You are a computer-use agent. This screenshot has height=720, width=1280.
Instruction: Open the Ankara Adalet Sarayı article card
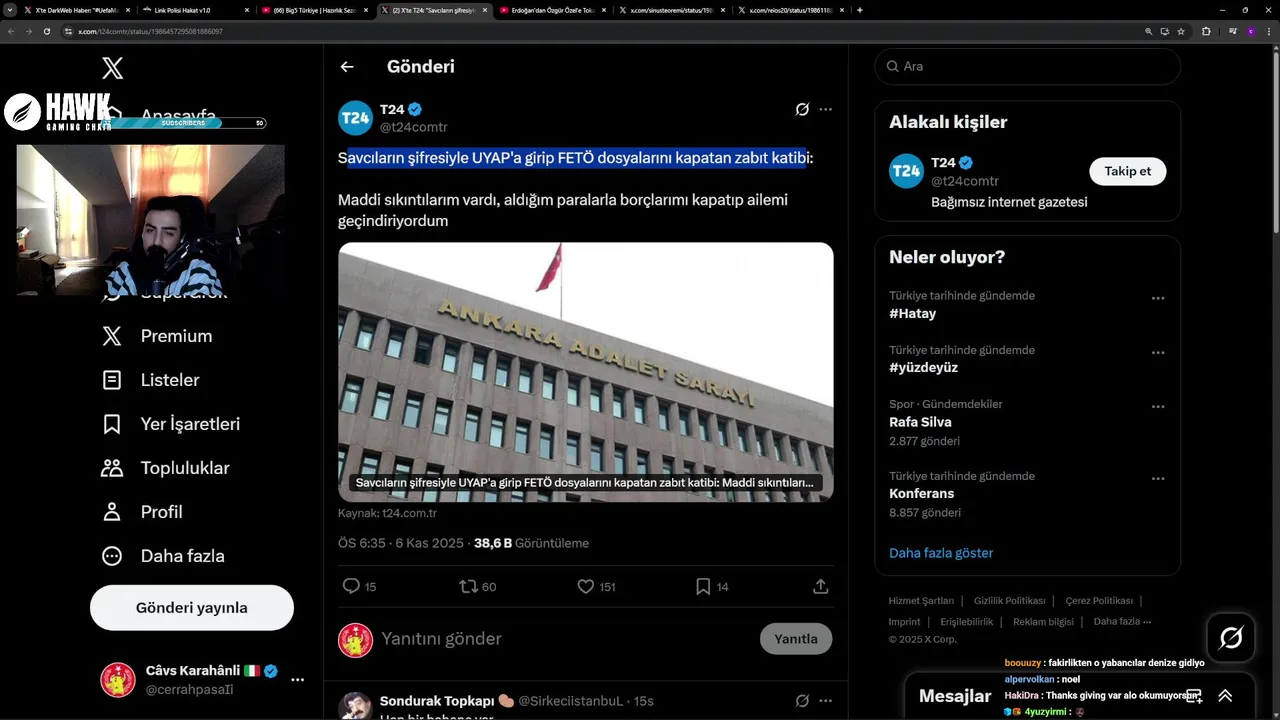point(585,370)
